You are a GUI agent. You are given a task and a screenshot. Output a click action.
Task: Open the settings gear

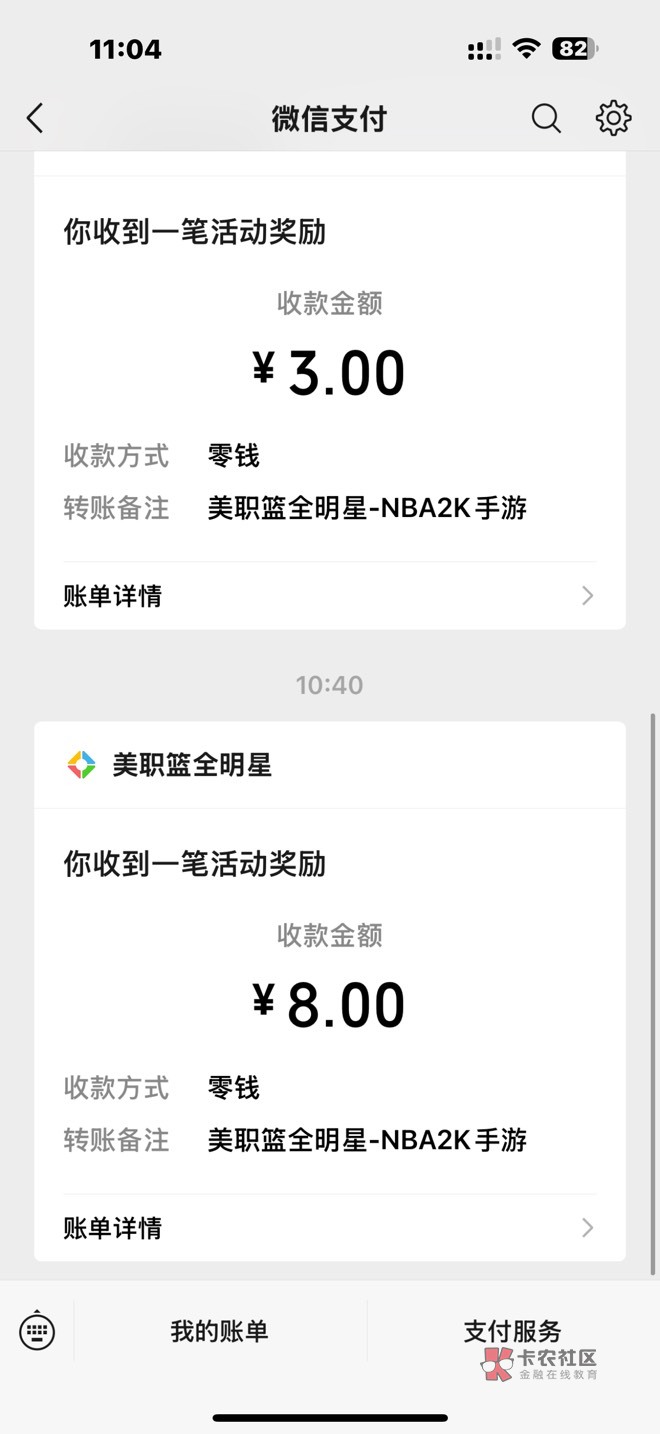pos(613,119)
